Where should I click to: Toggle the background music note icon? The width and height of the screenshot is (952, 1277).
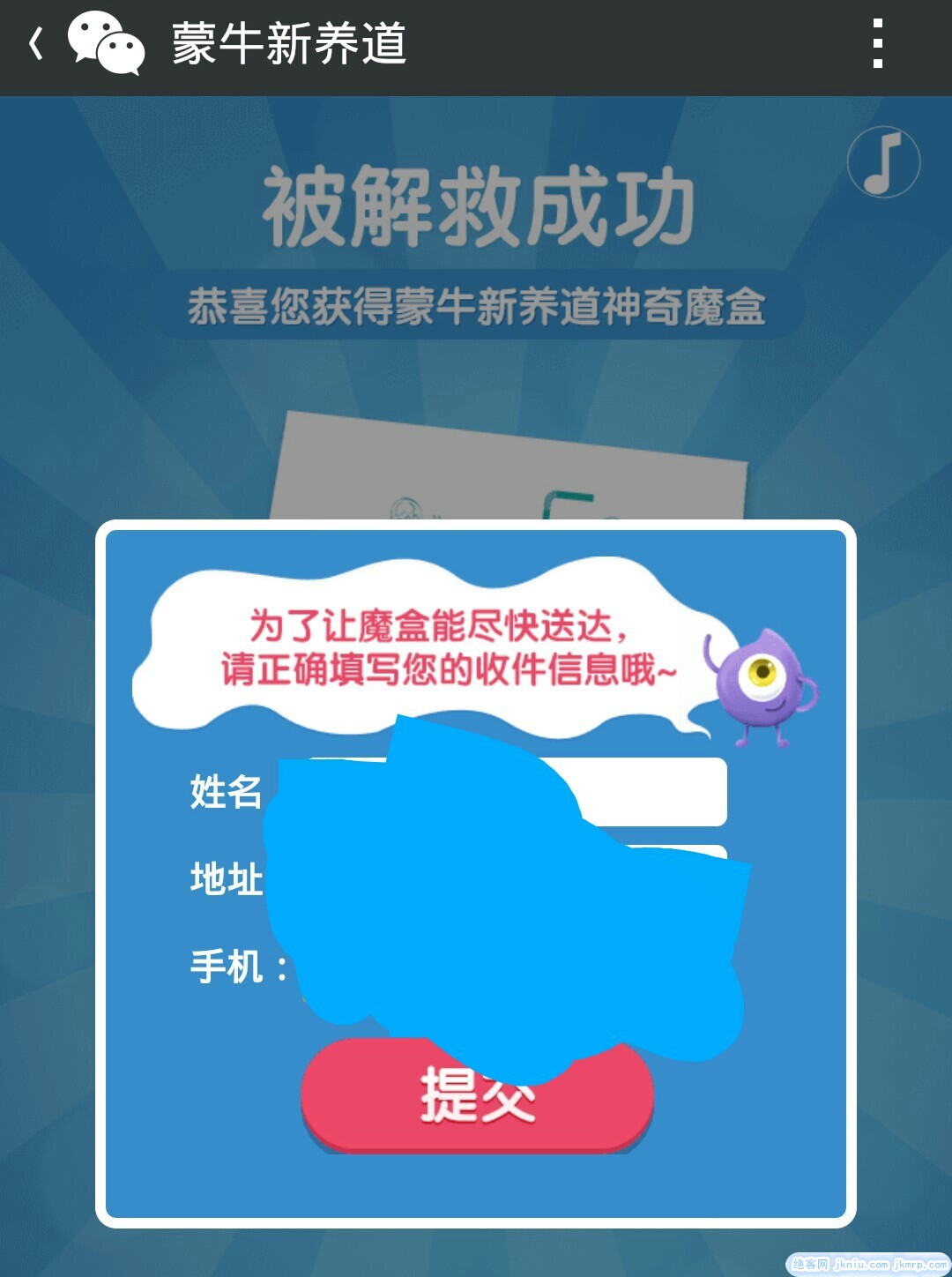click(883, 162)
